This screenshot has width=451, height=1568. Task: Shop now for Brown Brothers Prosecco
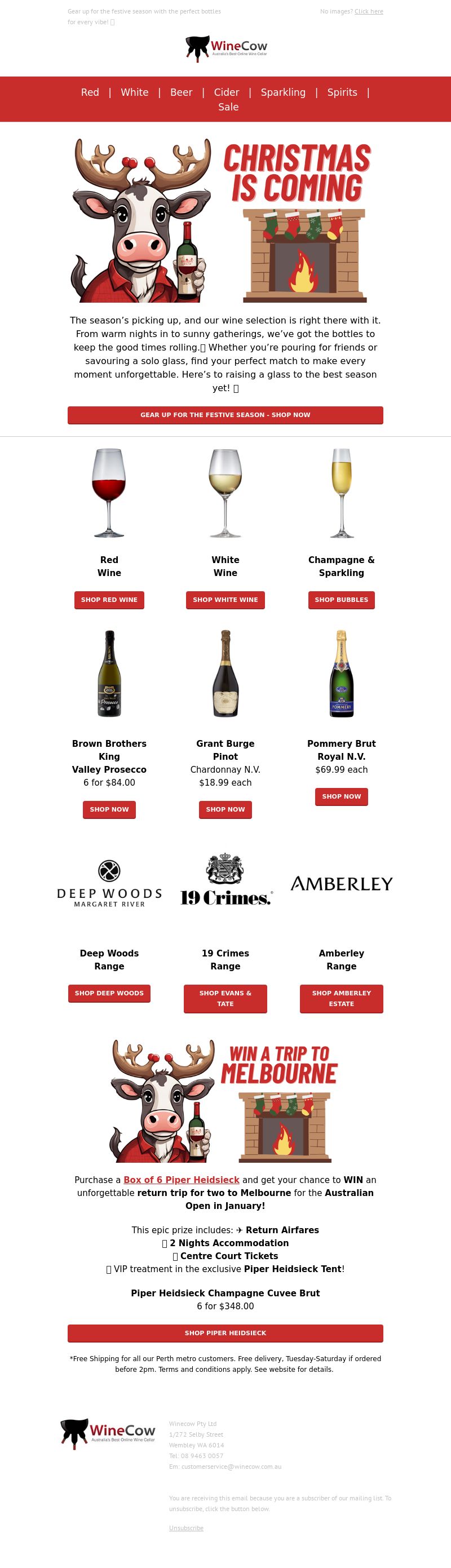[x=109, y=809]
